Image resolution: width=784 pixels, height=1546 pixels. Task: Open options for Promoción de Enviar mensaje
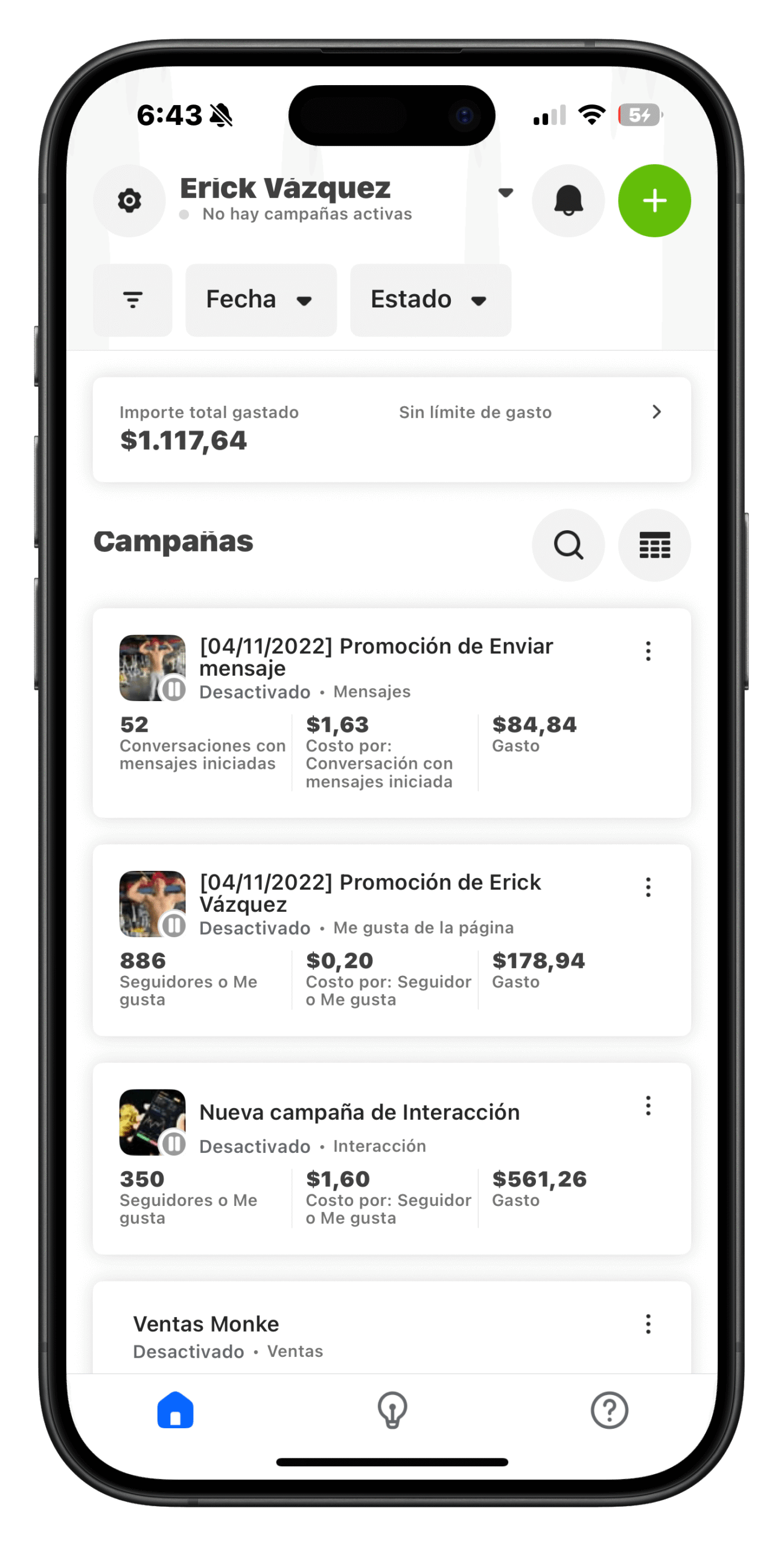(x=648, y=651)
